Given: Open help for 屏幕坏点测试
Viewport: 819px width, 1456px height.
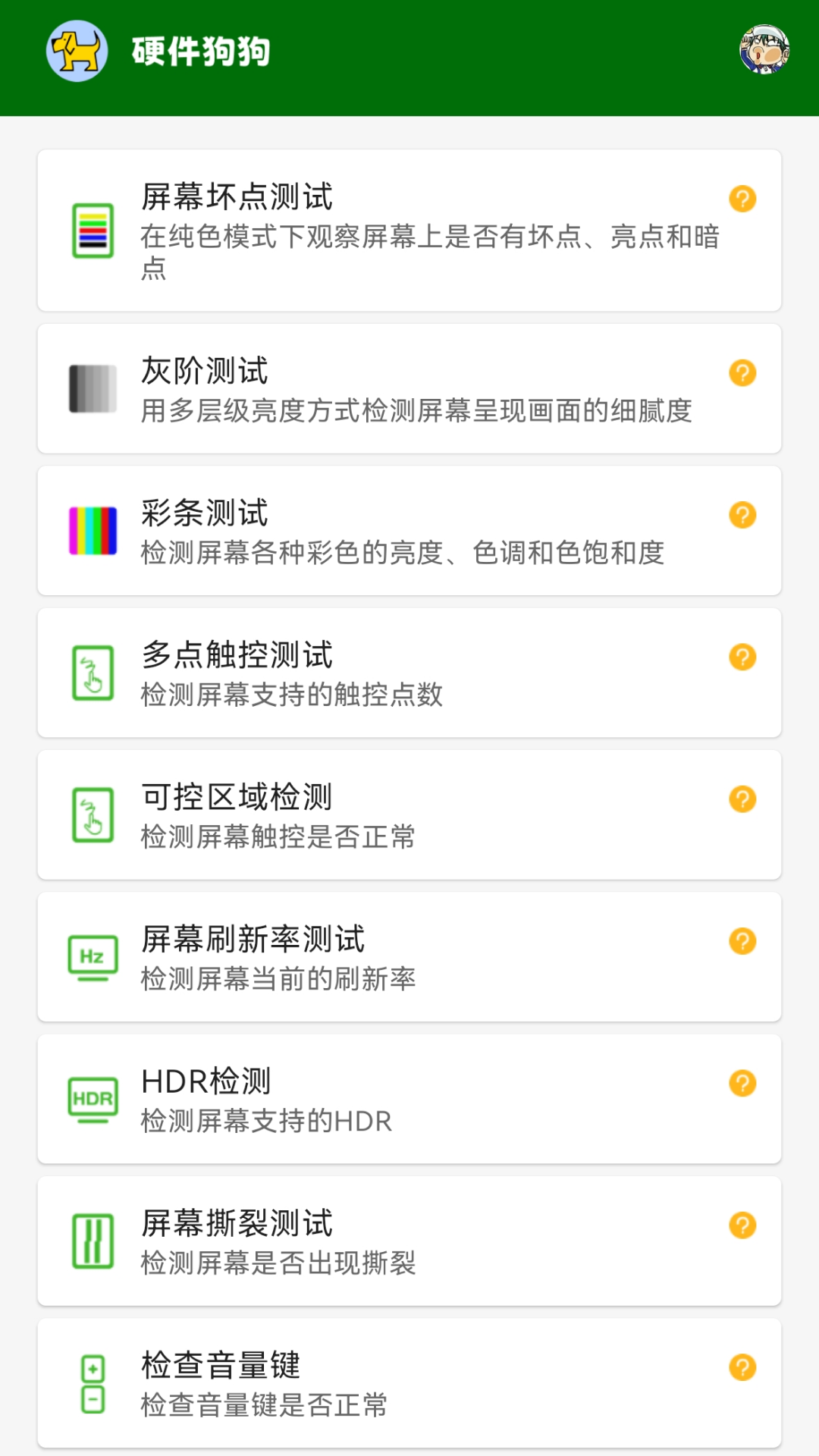Looking at the screenshot, I should [742, 199].
